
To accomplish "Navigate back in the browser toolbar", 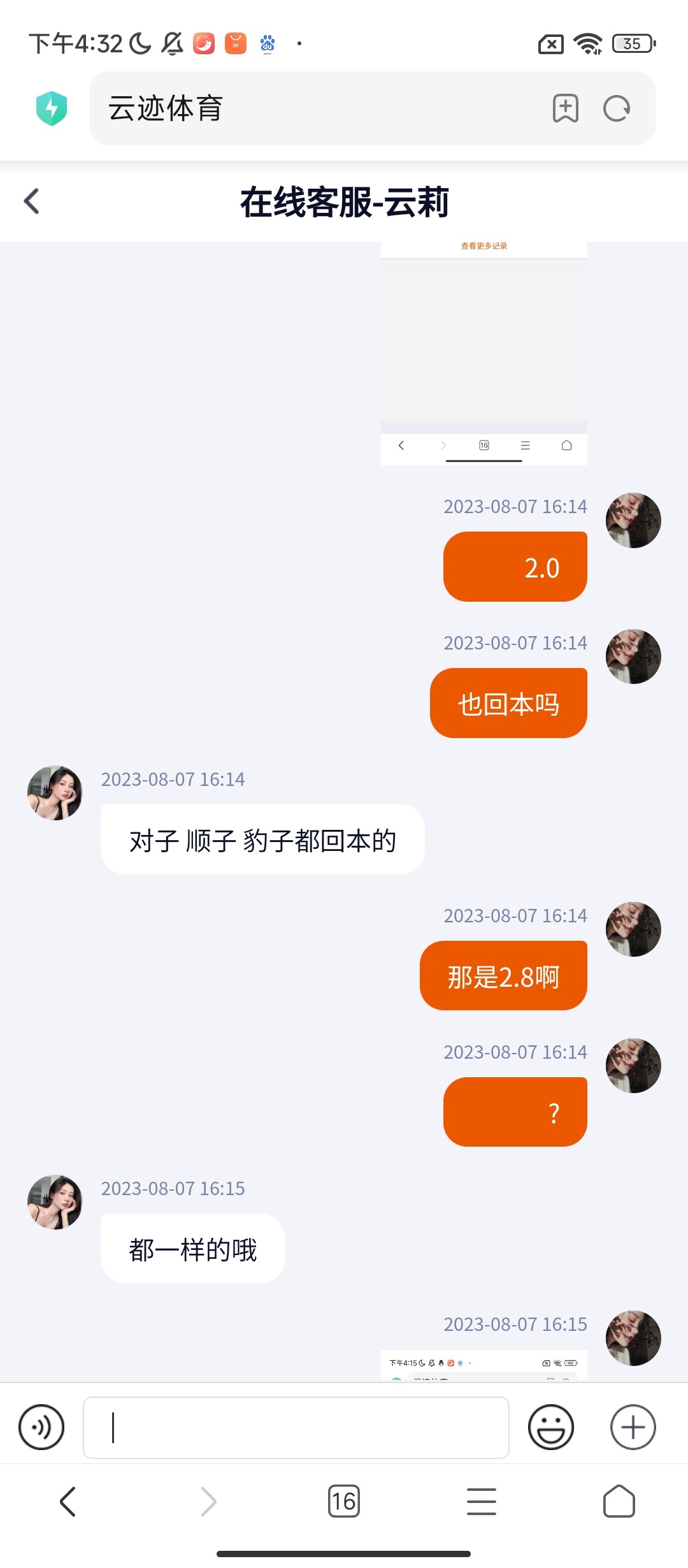I will 68,1501.
